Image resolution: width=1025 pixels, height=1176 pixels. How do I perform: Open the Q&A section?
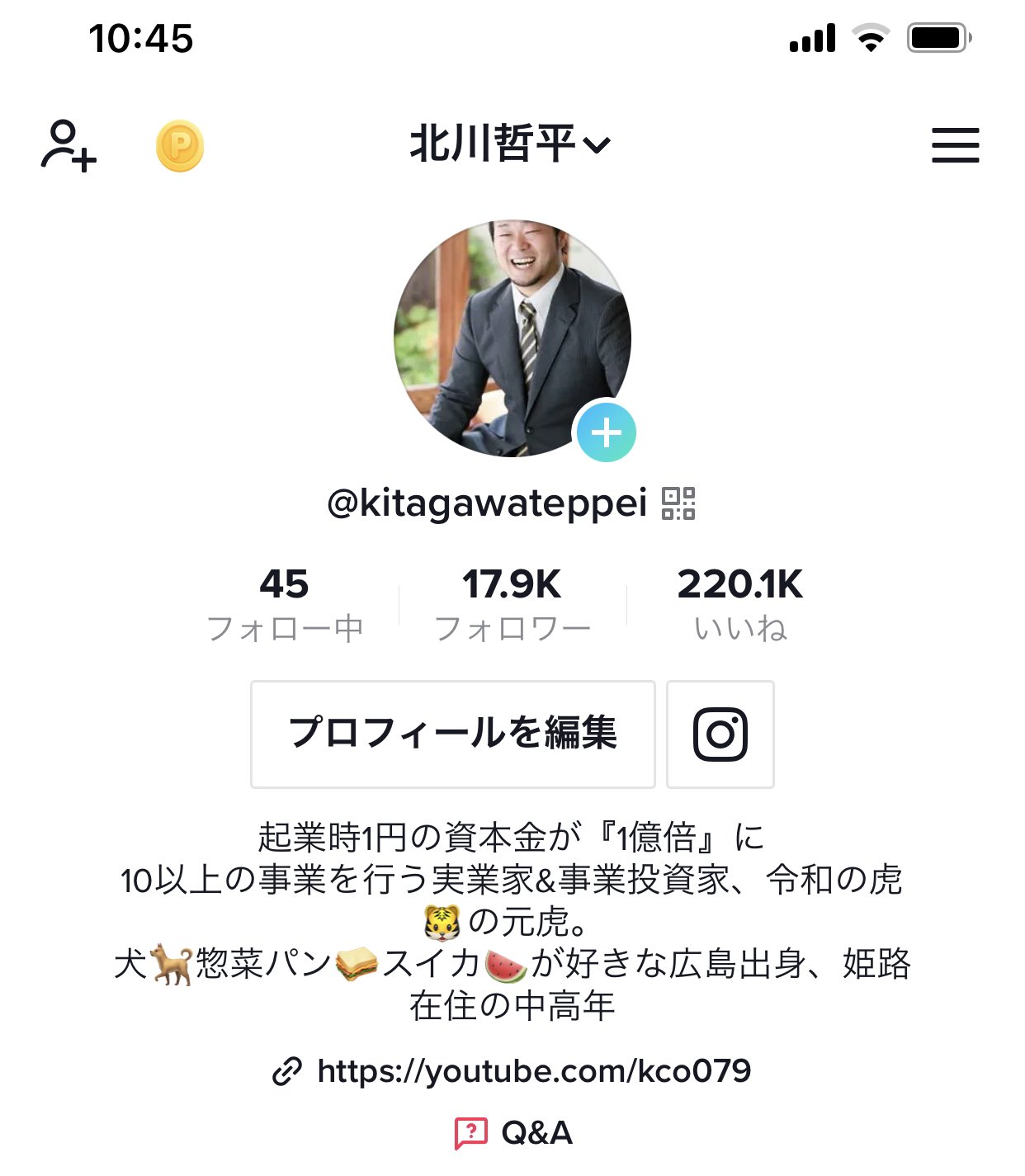pyautogui.click(x=512, y=1132)
